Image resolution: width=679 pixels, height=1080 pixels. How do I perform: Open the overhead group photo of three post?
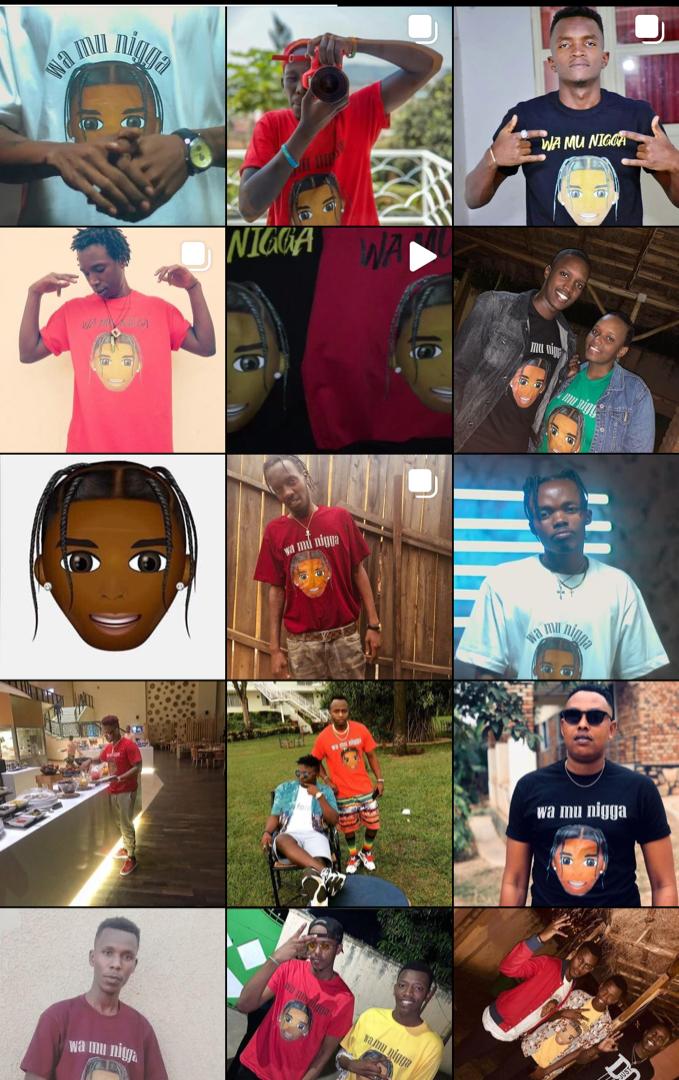566,995
